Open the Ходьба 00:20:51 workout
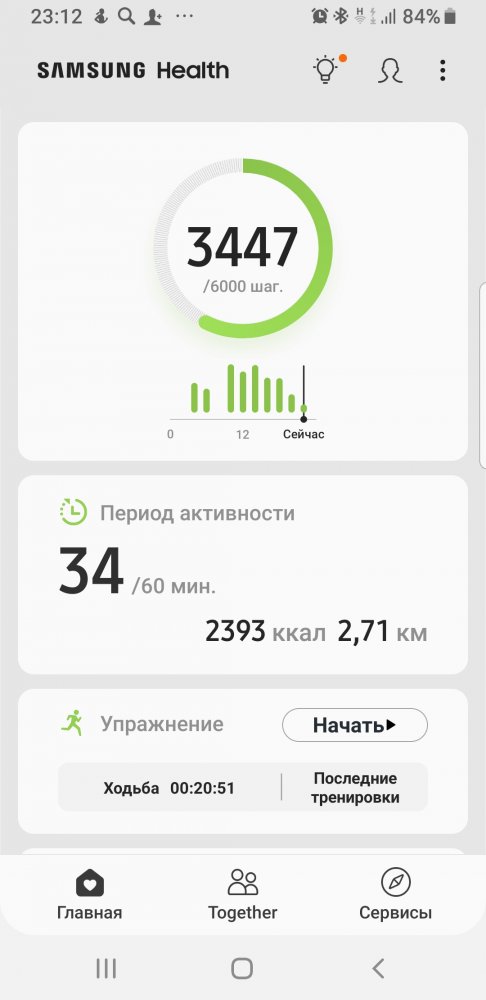The image size is (486, 1000). coord(169,788)
